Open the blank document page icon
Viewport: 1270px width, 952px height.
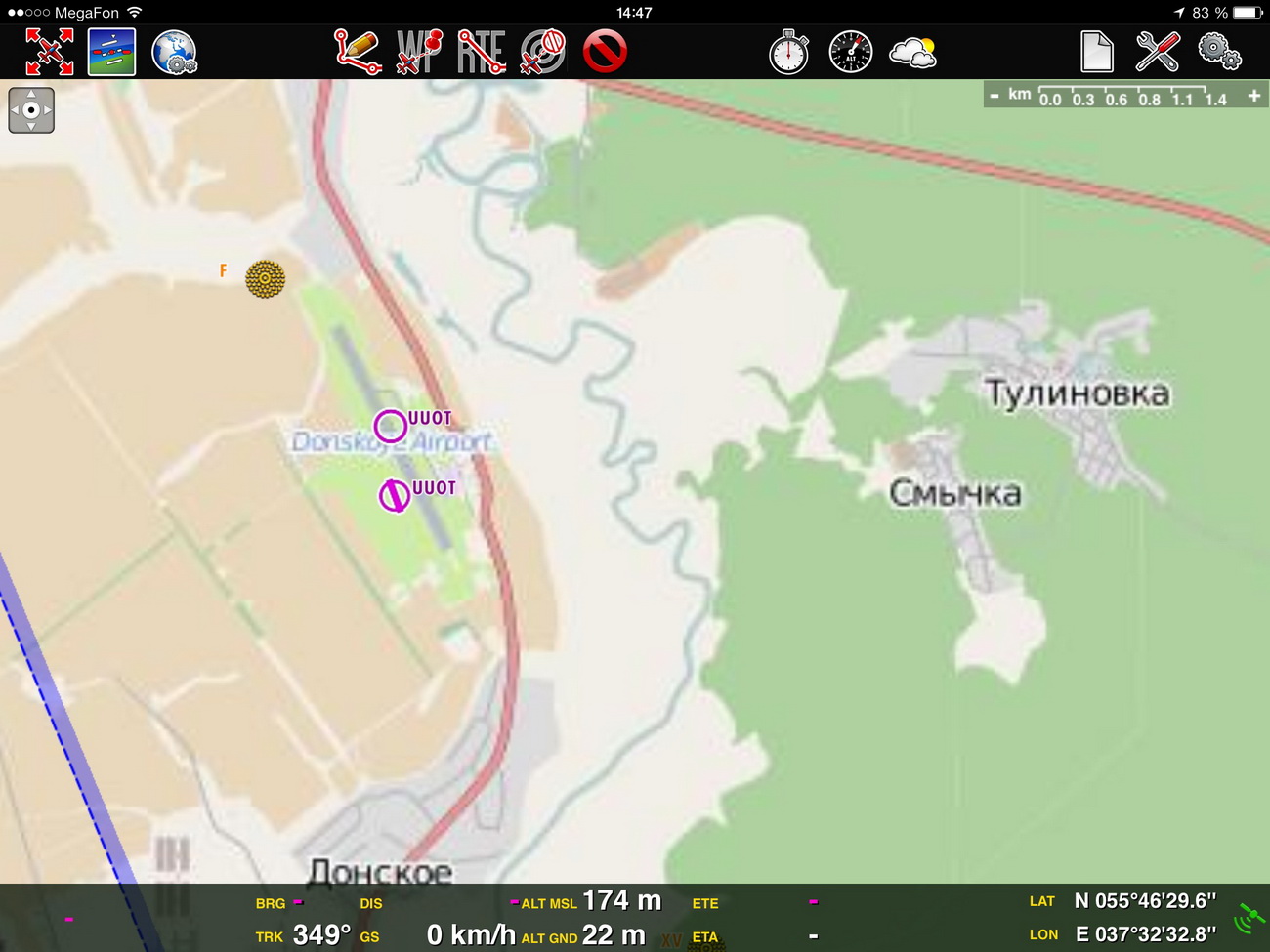1096,52
